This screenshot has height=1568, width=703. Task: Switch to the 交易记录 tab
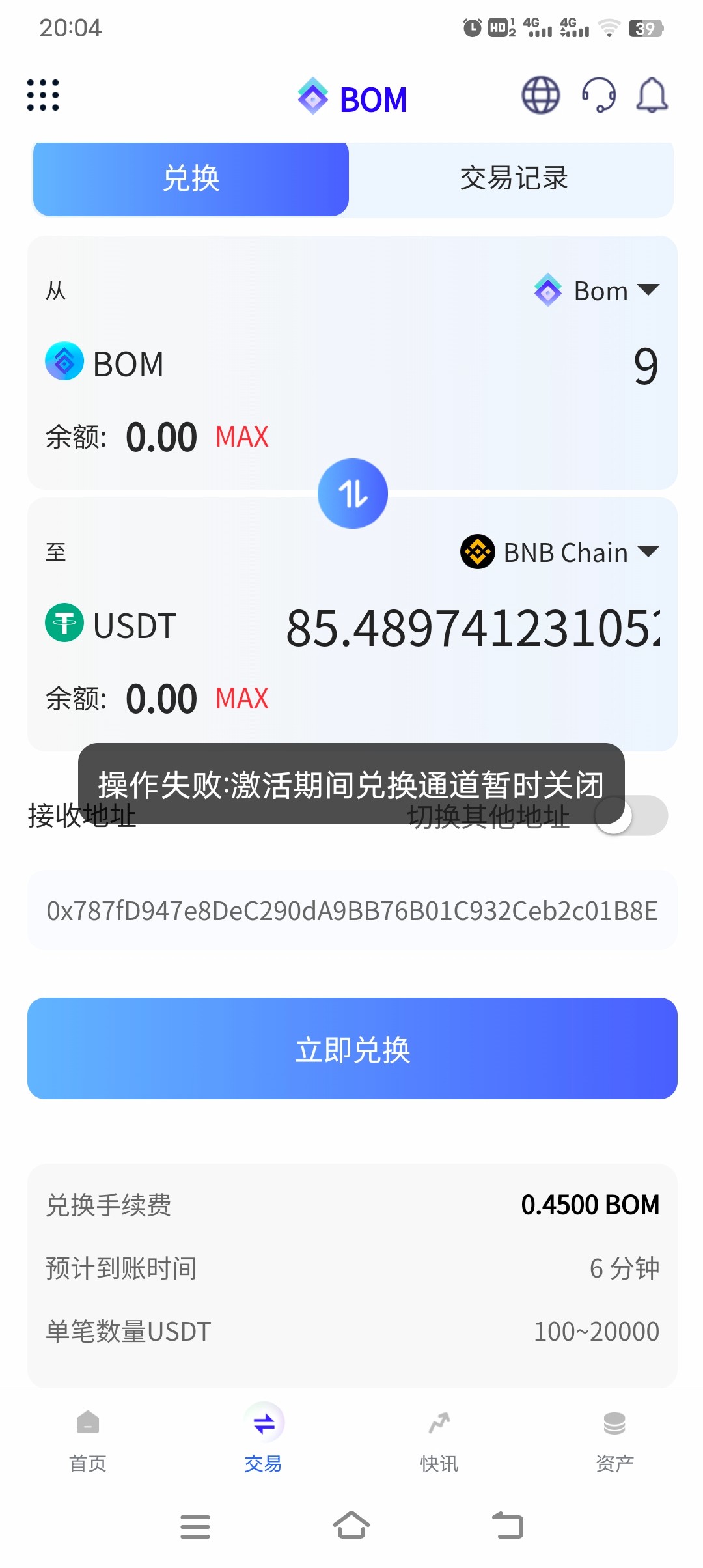[514, 178]
